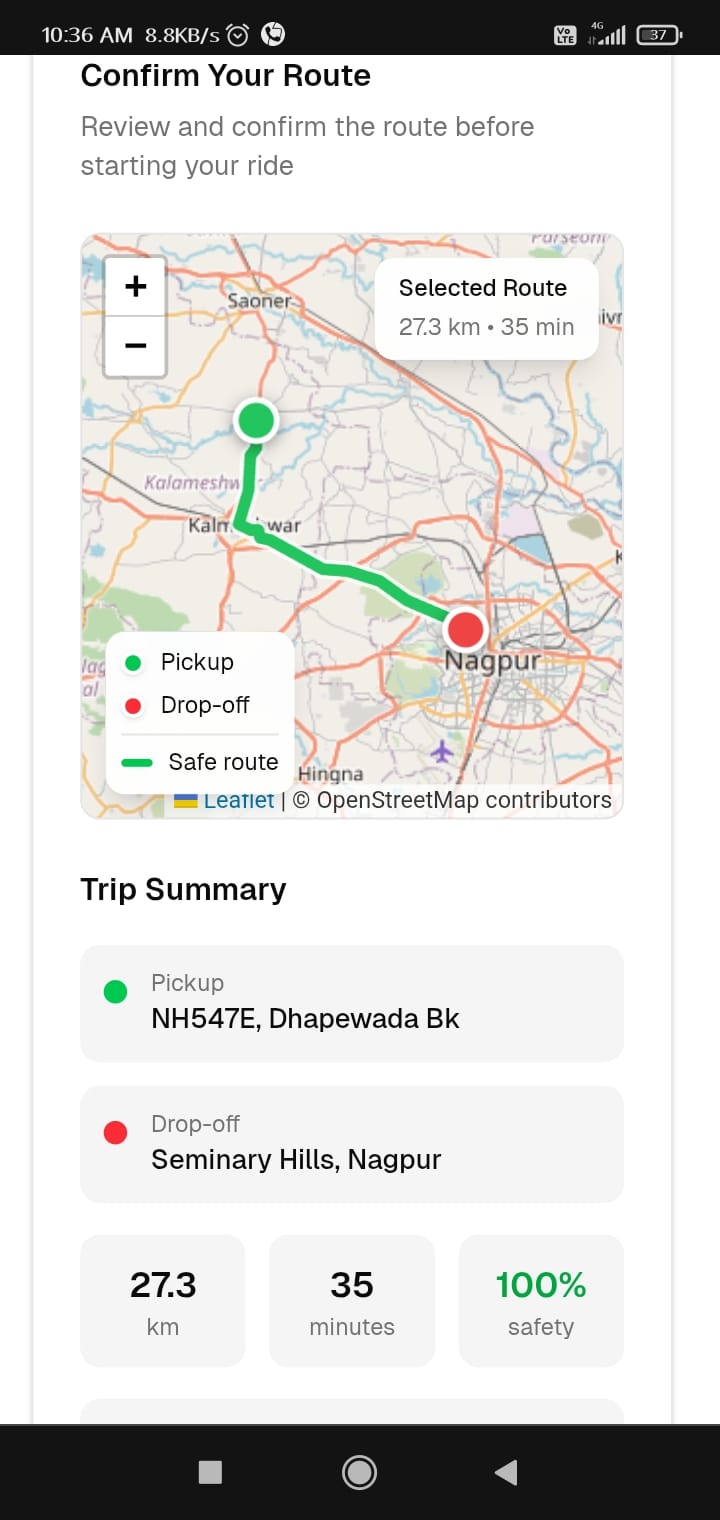Click the zoom-in control on the map
Screen dimensions: 720x1520
point(134,285)
